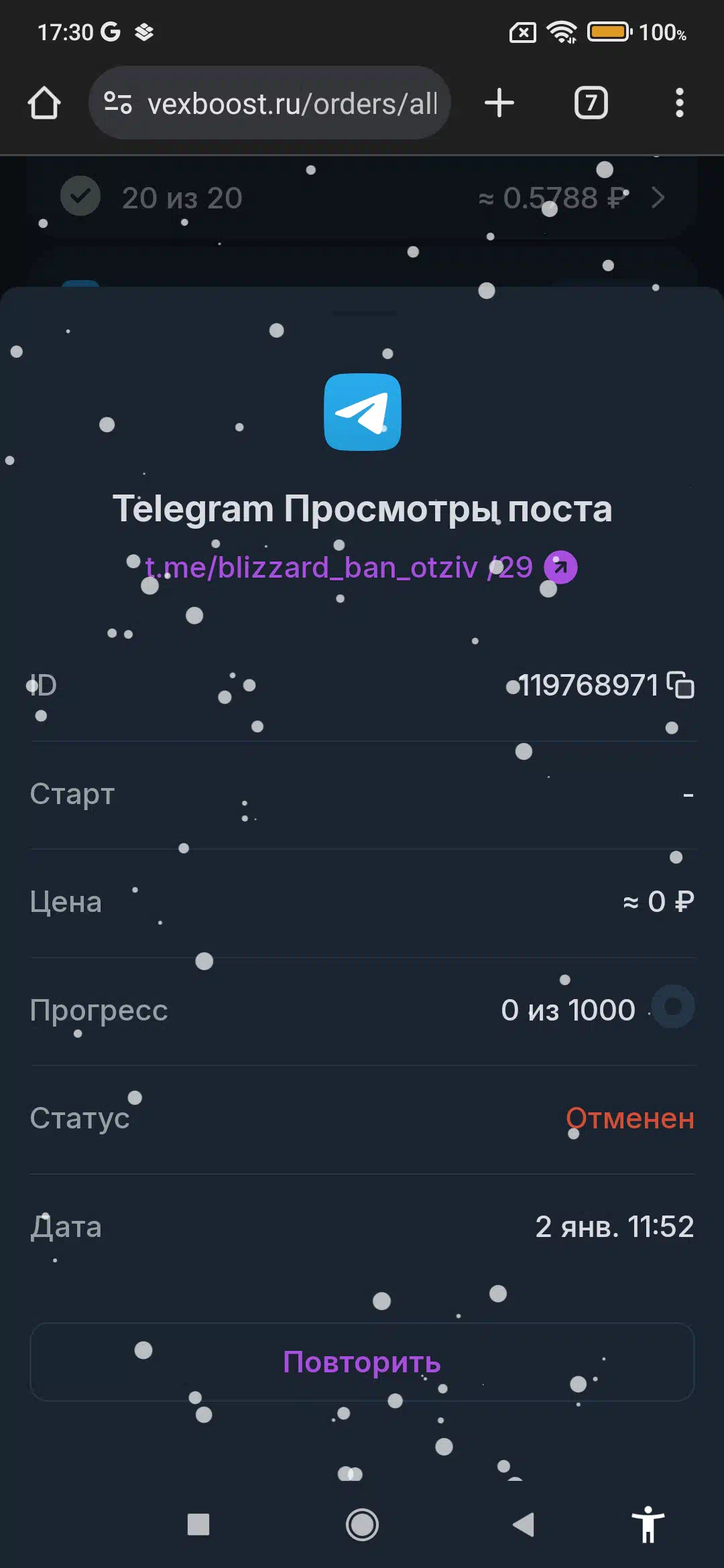Open the 20 из 20 order row
The height and width of the screenshot is (1568, 724).
362,198
